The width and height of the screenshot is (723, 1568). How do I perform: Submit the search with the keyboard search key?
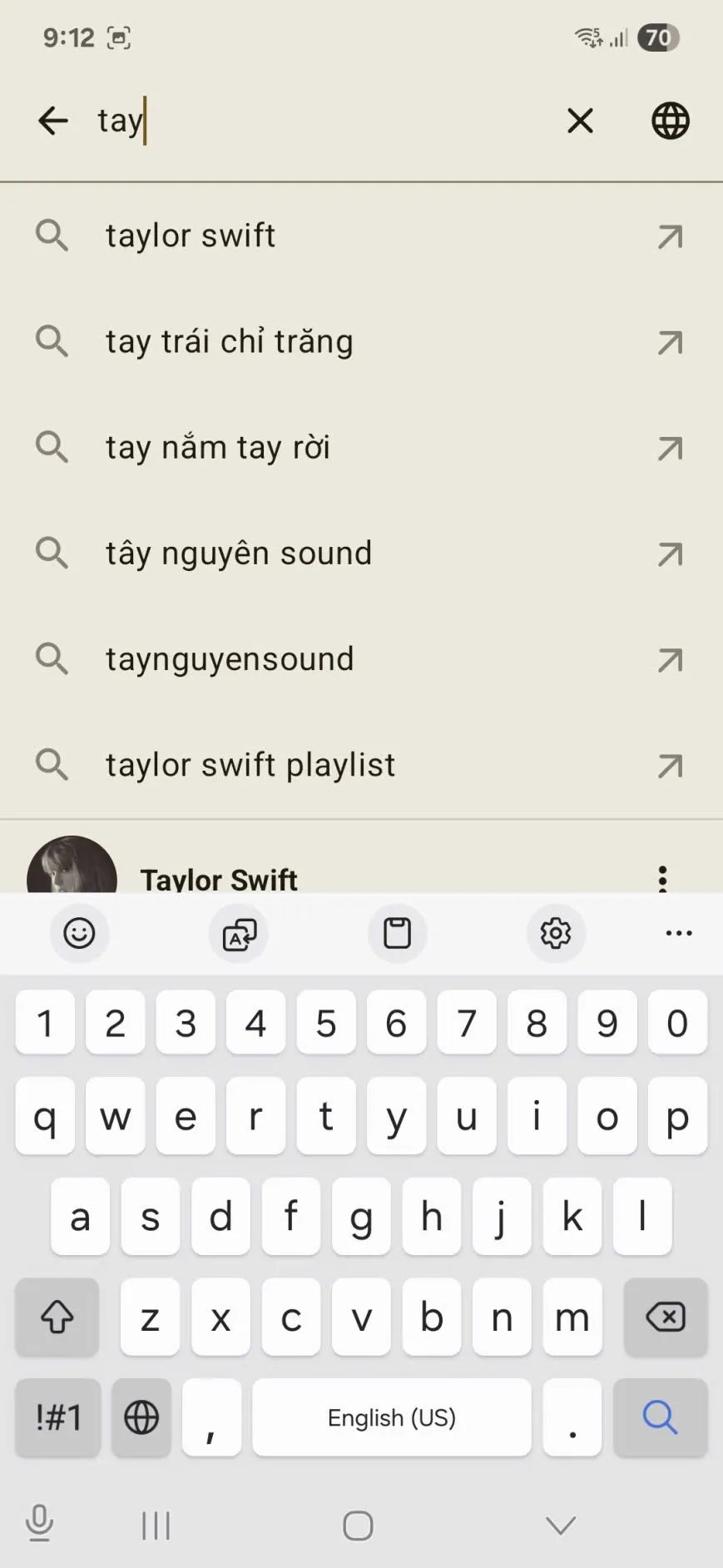[x=660, y=1417]
